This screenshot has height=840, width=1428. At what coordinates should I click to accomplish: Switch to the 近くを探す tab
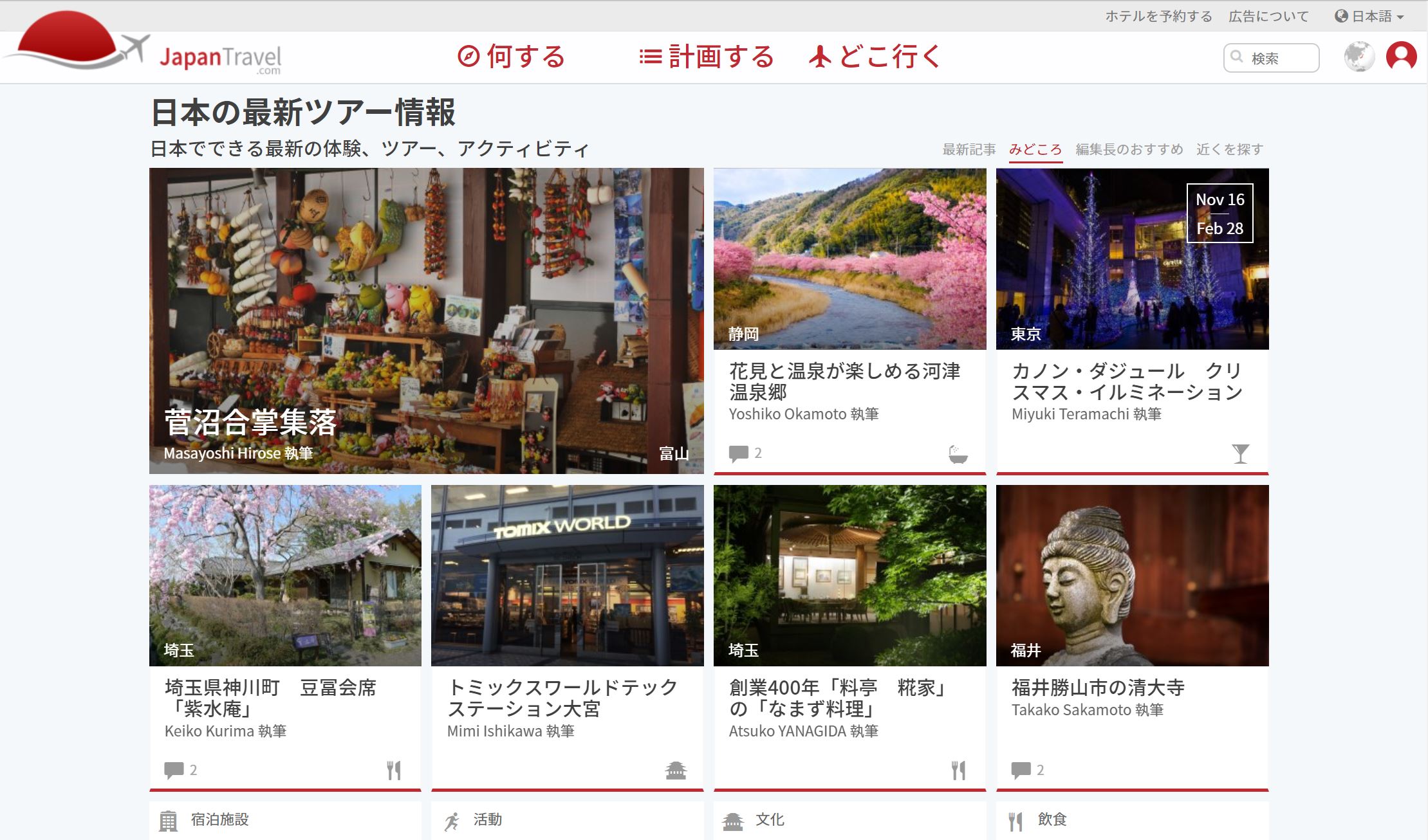click(1230, 149)
